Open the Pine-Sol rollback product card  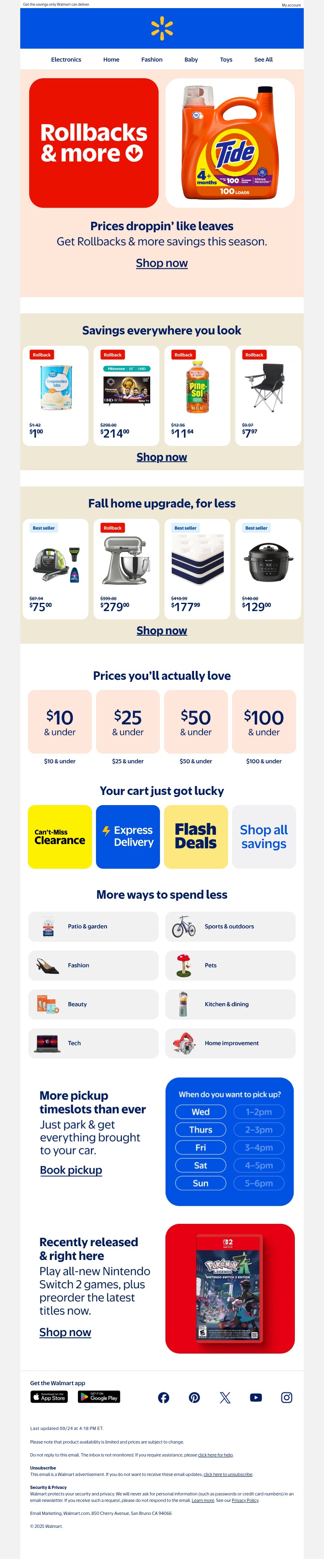(x=197, y=396)
